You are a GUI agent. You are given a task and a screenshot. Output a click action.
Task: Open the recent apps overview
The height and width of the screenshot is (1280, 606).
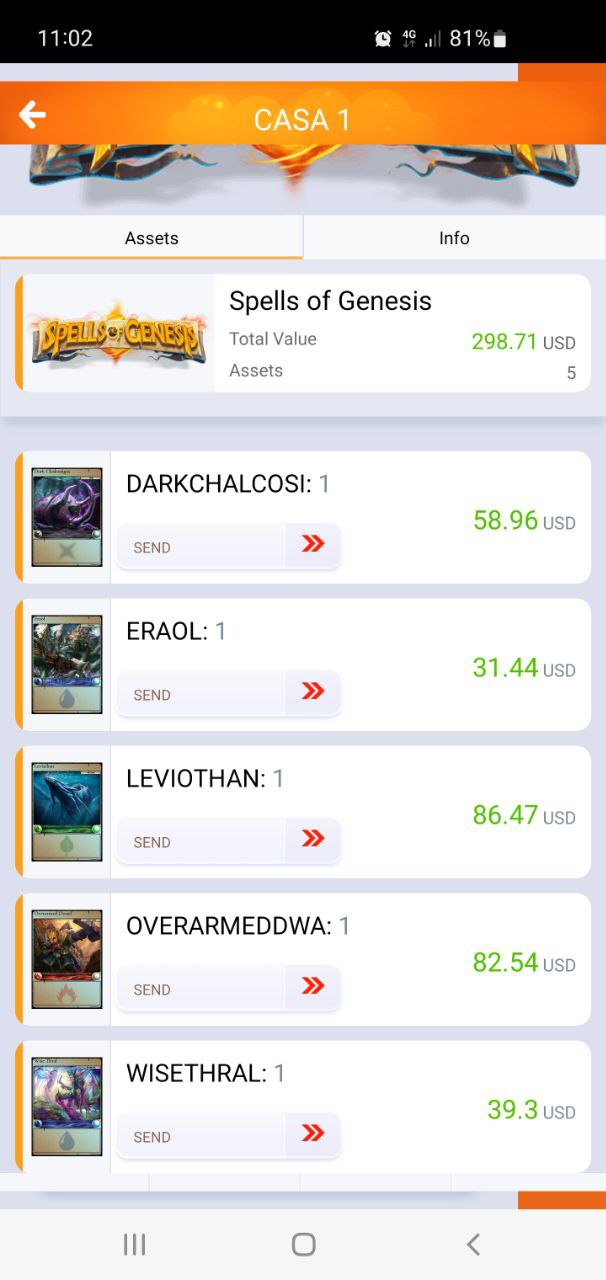(134, 1244)
